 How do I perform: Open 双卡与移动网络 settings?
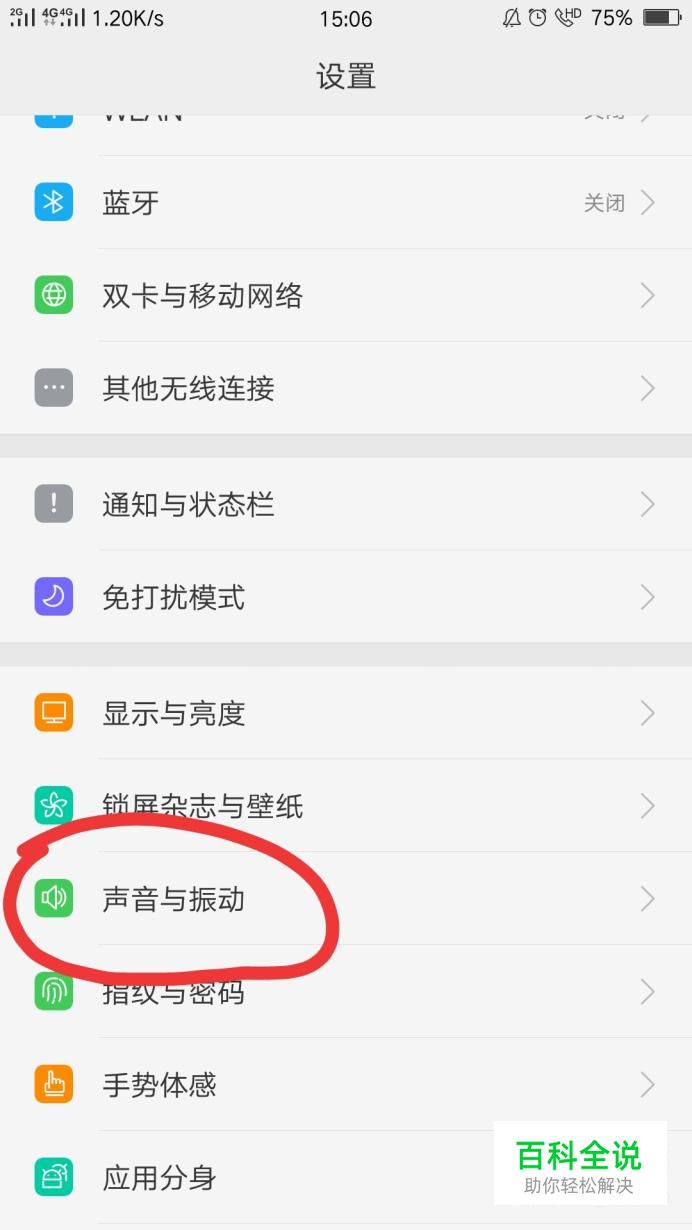(345, 296)
